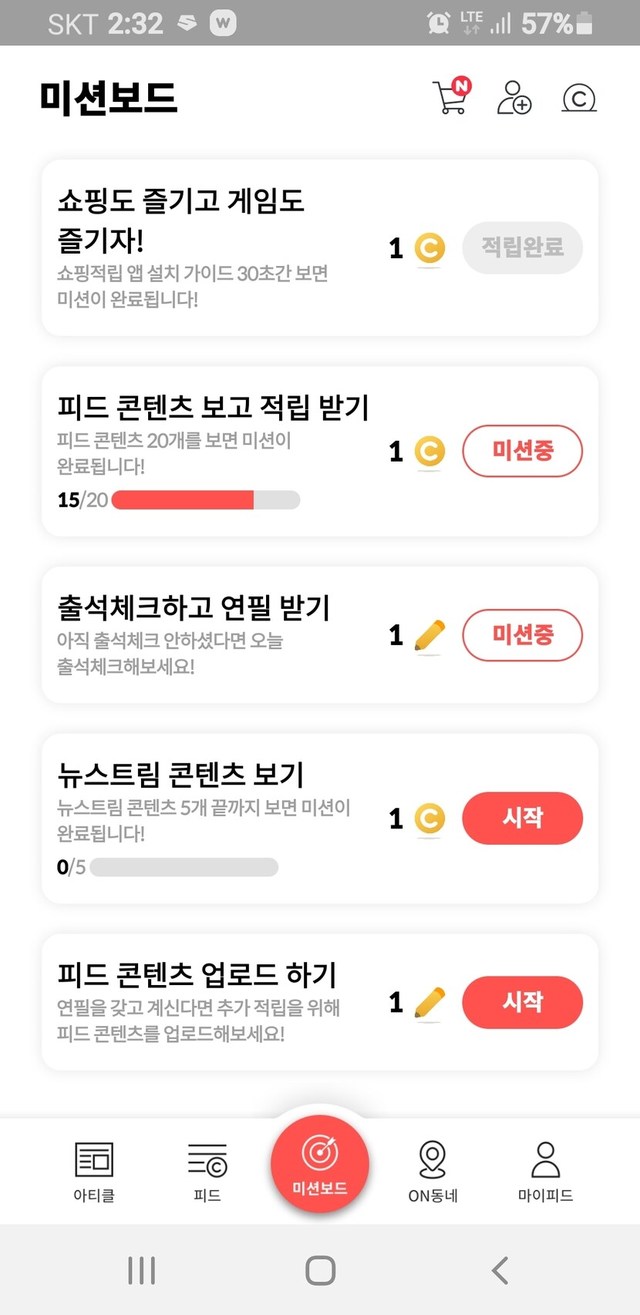Tap 미션중 for 출석체크하고 연필 받기
Screen dimensions: 640x1315
[x=522, y=635]
